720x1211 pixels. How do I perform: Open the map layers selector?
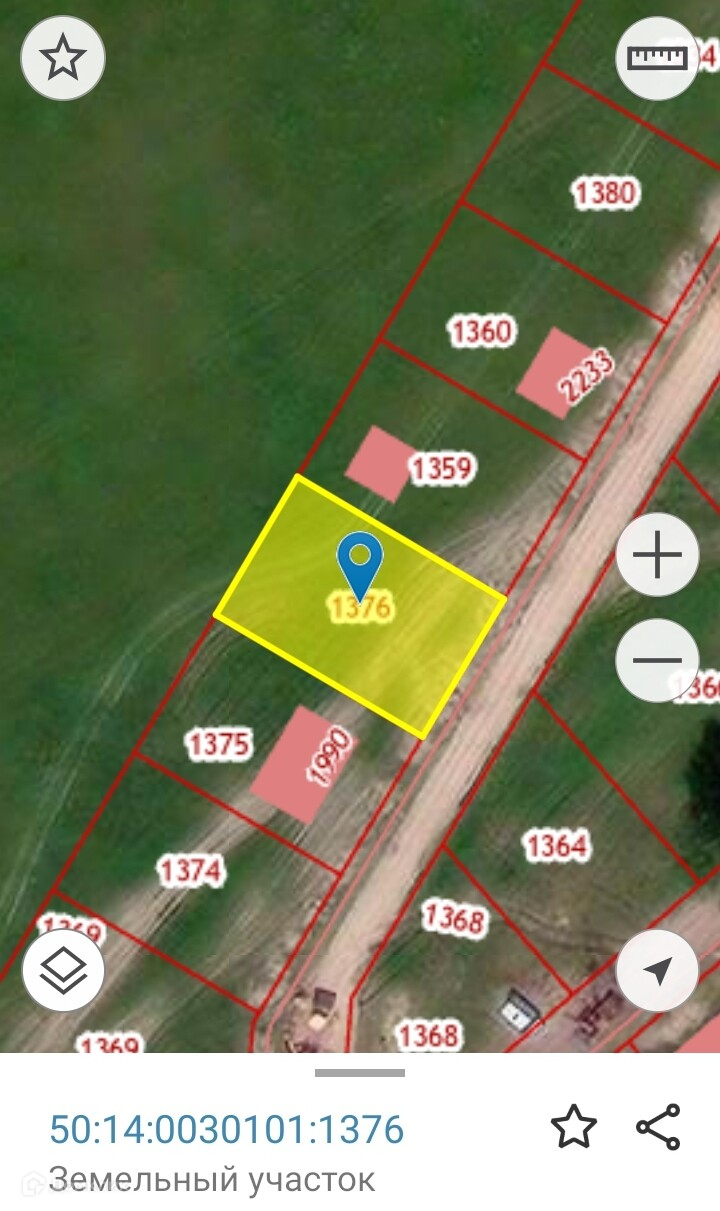point(64,970)
